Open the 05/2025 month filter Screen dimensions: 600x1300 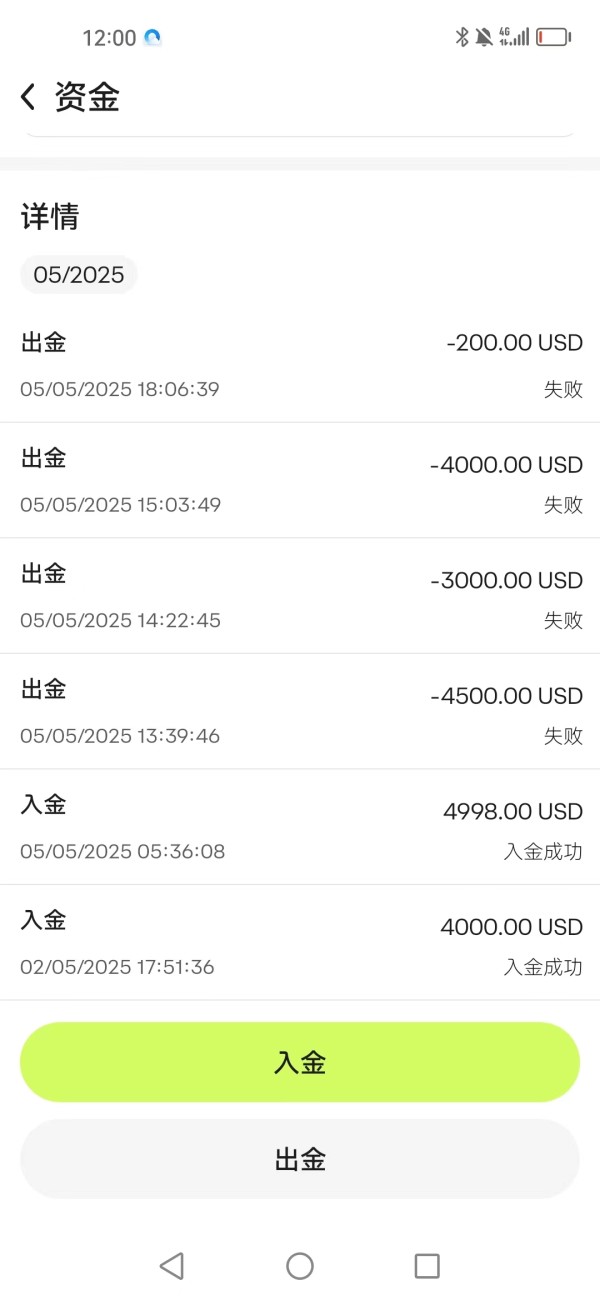click(x=79, y=275)
